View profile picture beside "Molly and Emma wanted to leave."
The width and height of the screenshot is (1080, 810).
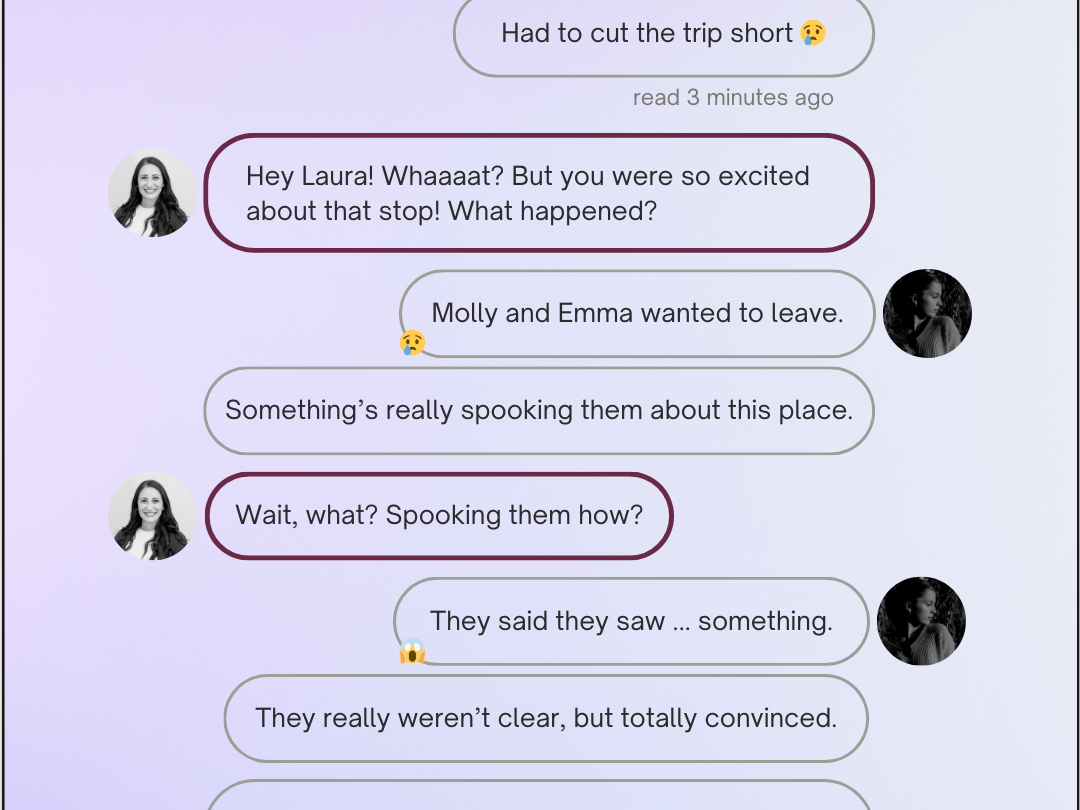pos(927,313)
